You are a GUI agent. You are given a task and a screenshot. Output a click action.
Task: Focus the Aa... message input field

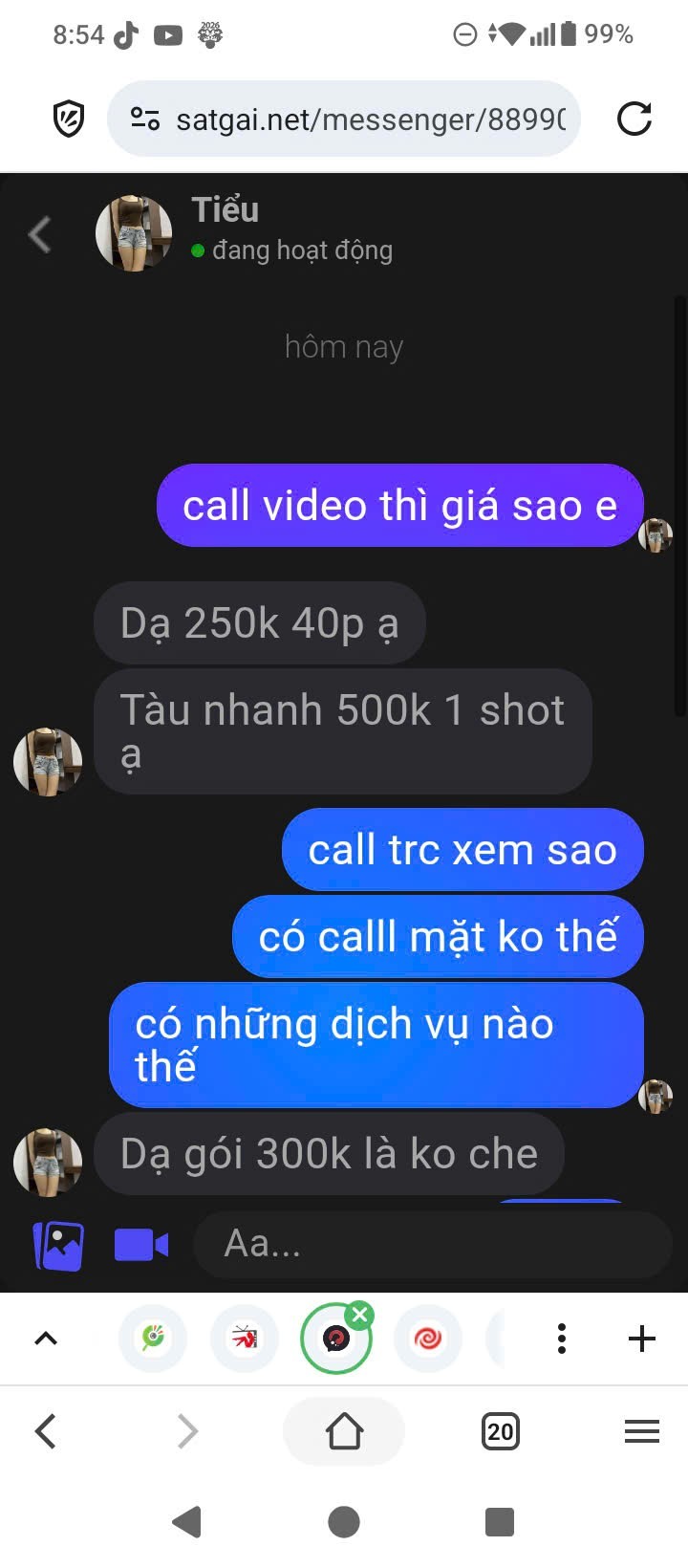tap(430, 1245)
